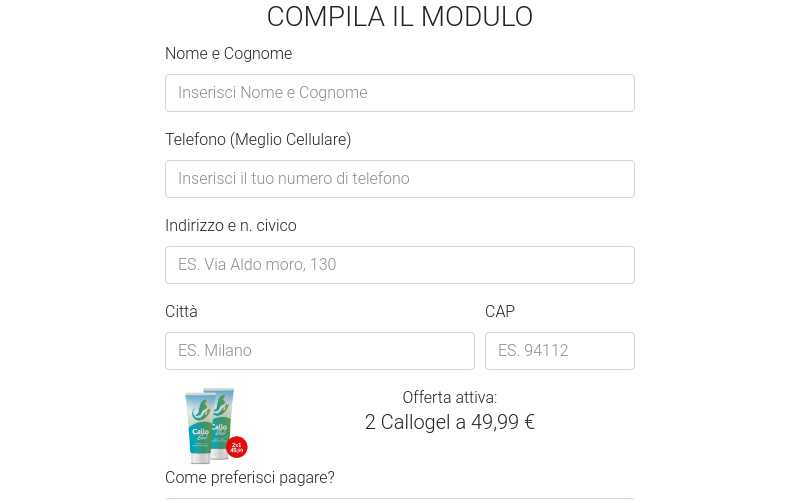Tap the Città input field

(x=319, y=351)
